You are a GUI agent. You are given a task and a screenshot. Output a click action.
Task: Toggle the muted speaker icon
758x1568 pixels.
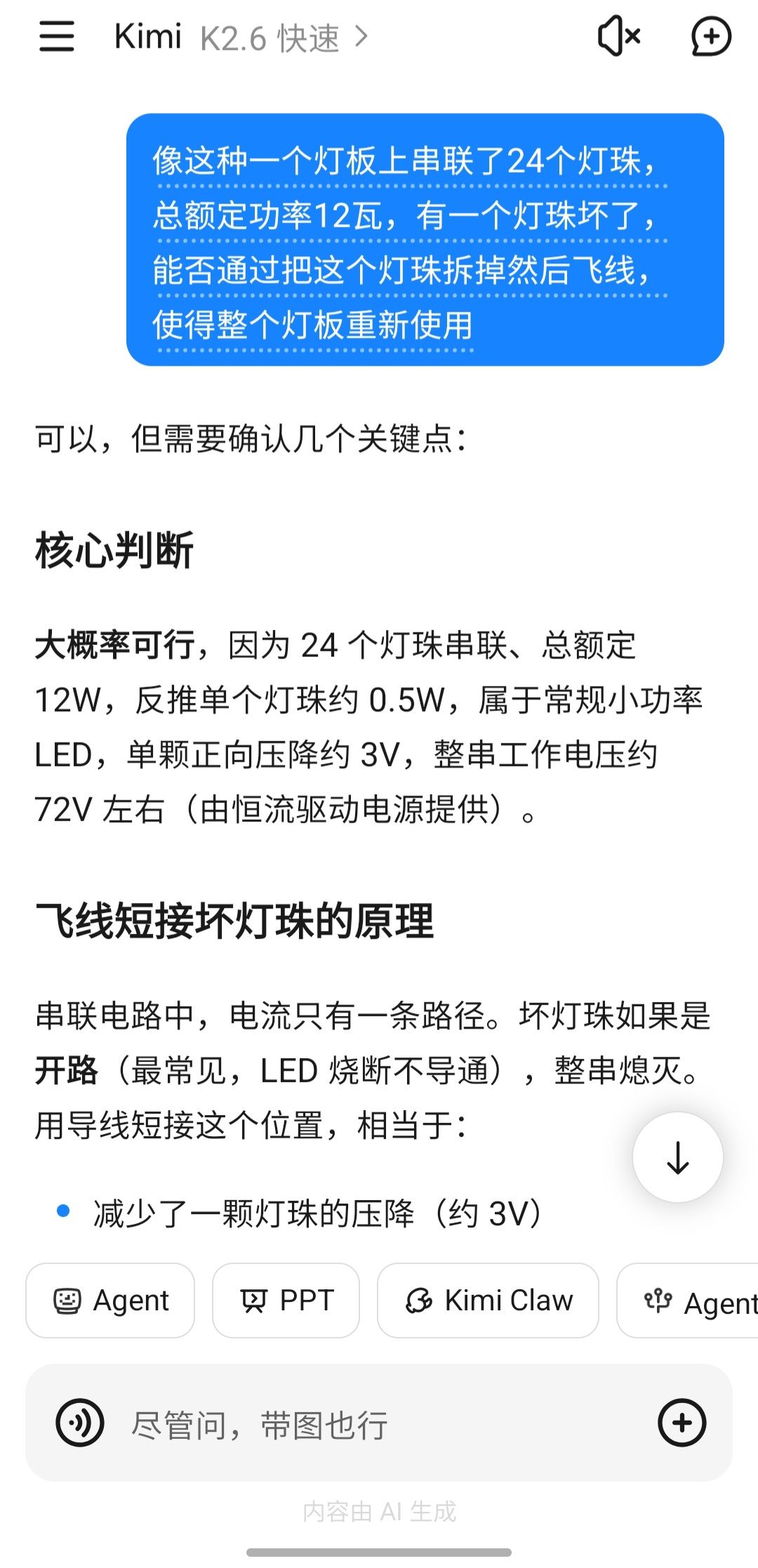tap(618, 37)
